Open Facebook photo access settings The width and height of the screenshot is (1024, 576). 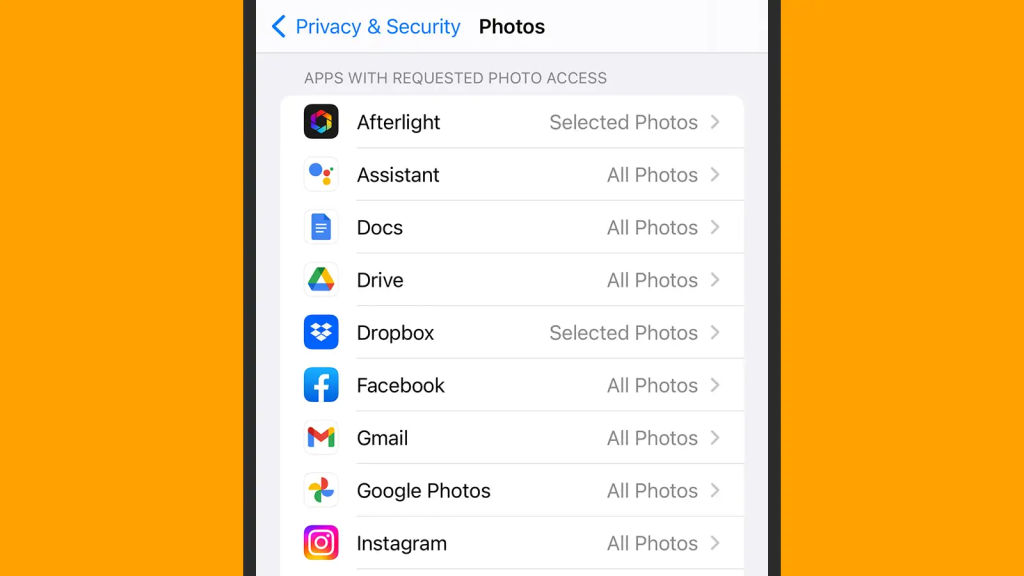tap(512, 386)
